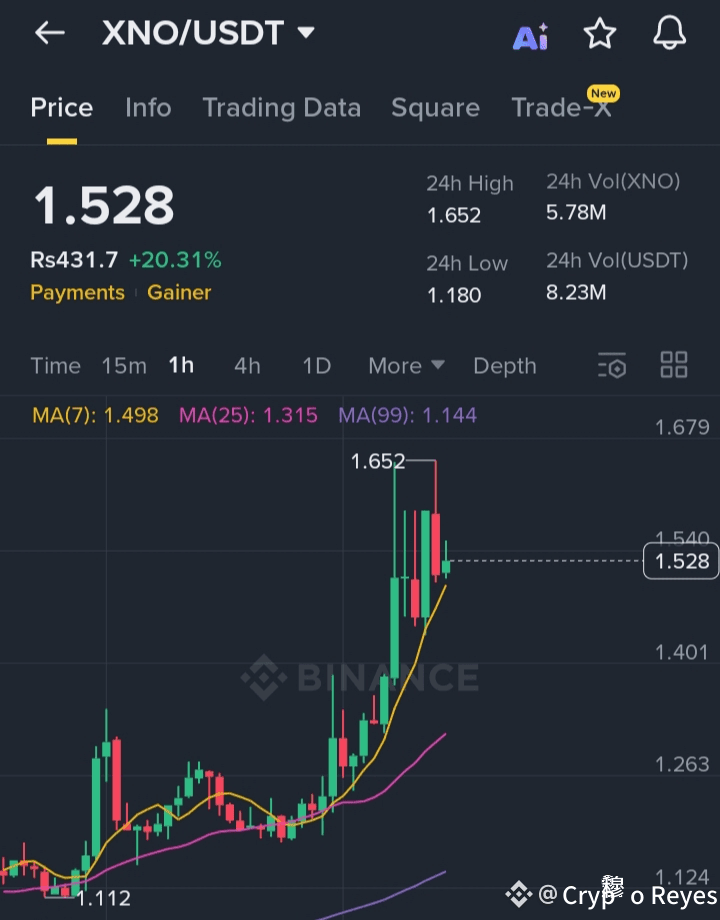The width and height of the screenshot is (720, 920).
Task: Open chart indicator settings icon
Action: tap(612, 366)
